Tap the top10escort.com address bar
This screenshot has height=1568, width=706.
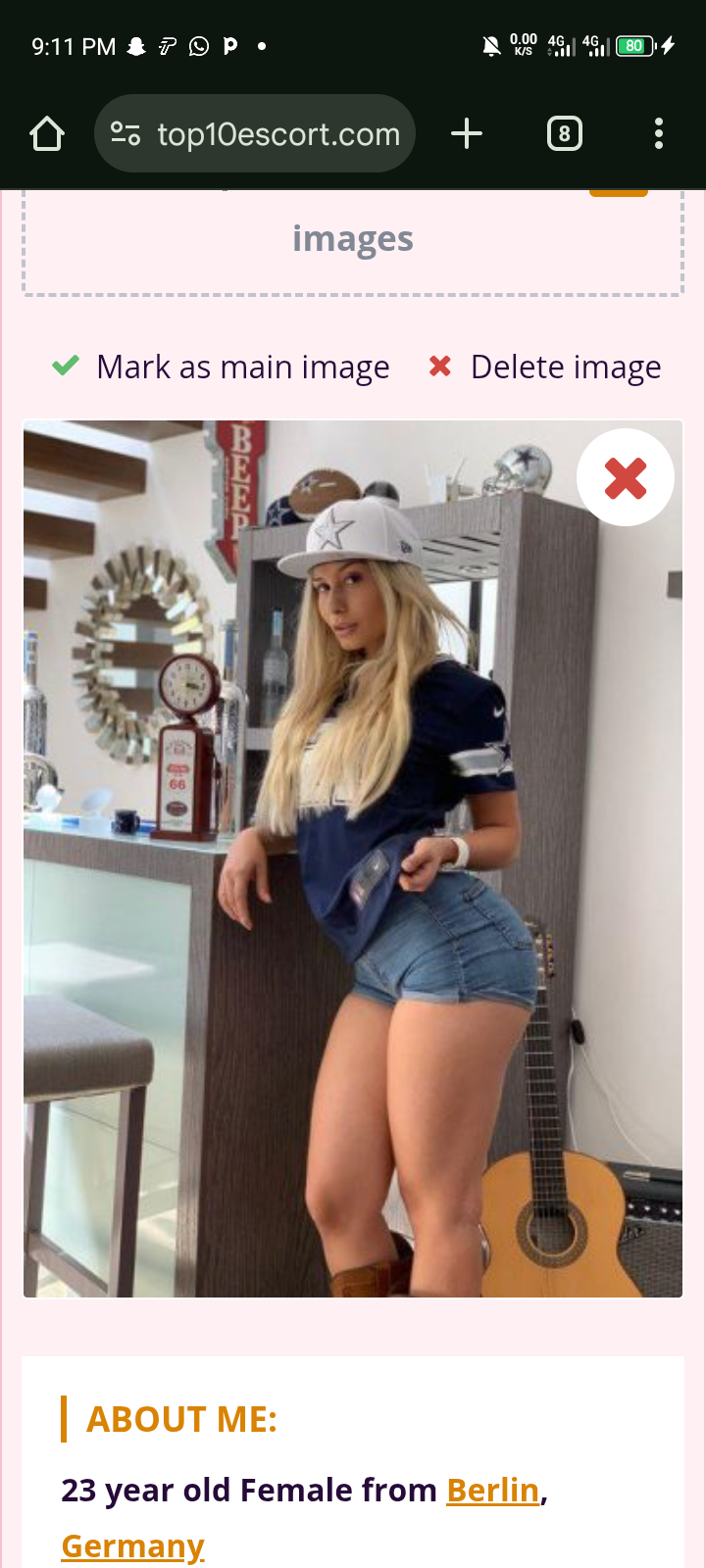255,133
